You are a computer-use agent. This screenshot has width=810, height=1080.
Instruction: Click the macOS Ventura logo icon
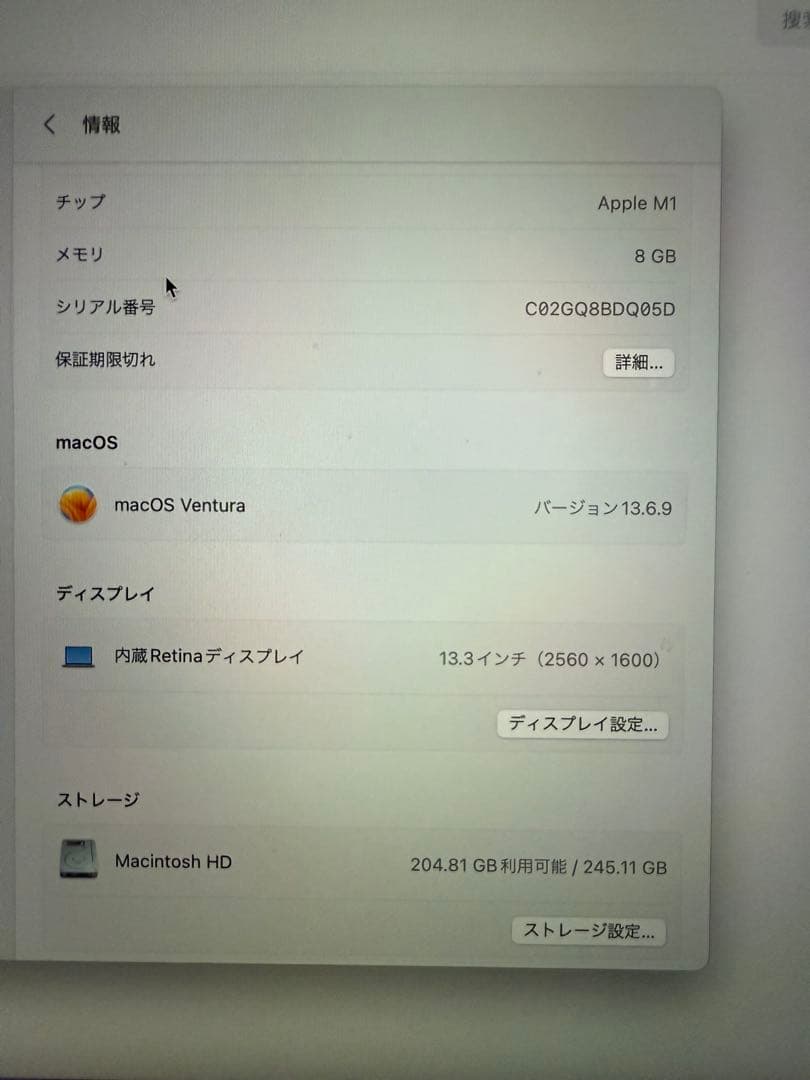point(78,503)
